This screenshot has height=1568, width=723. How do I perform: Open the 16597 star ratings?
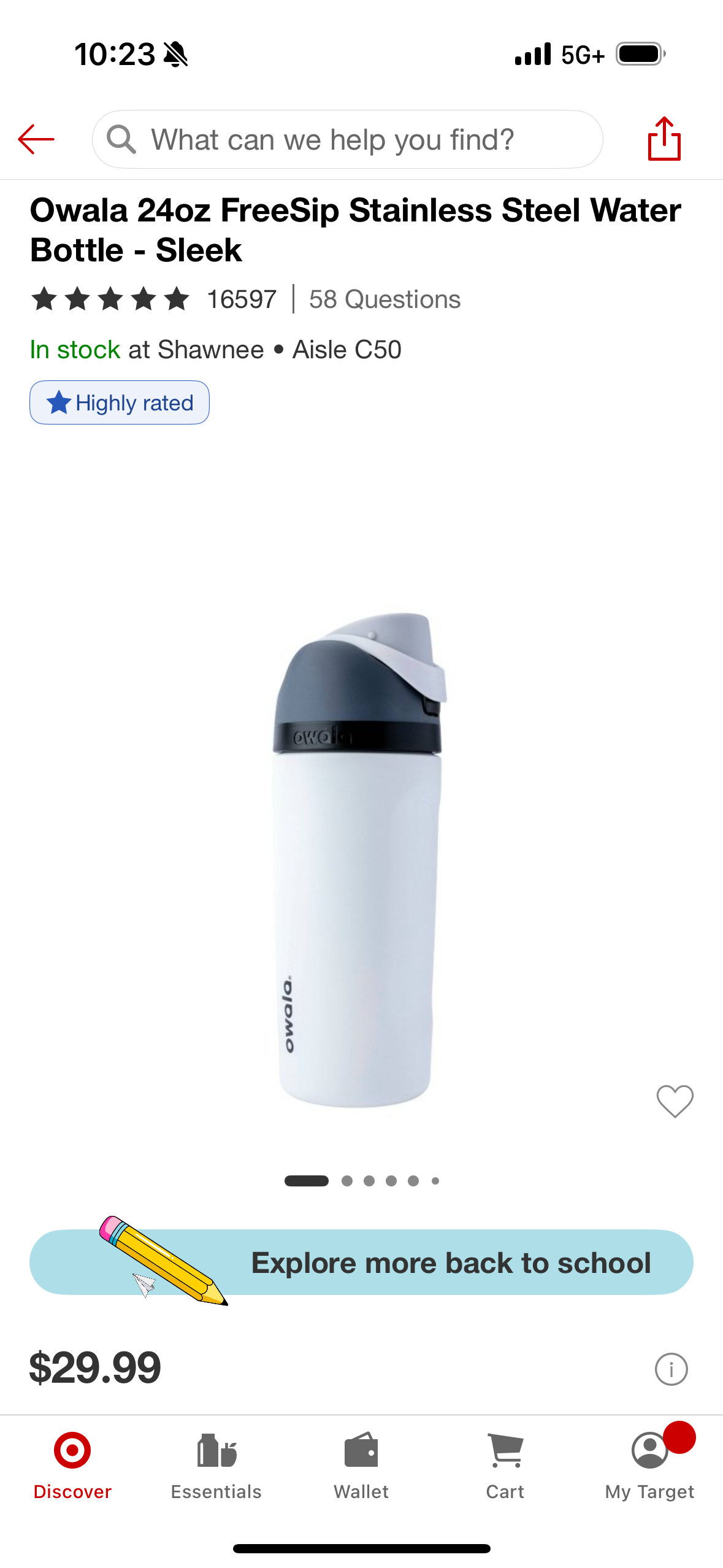[153, 299]
